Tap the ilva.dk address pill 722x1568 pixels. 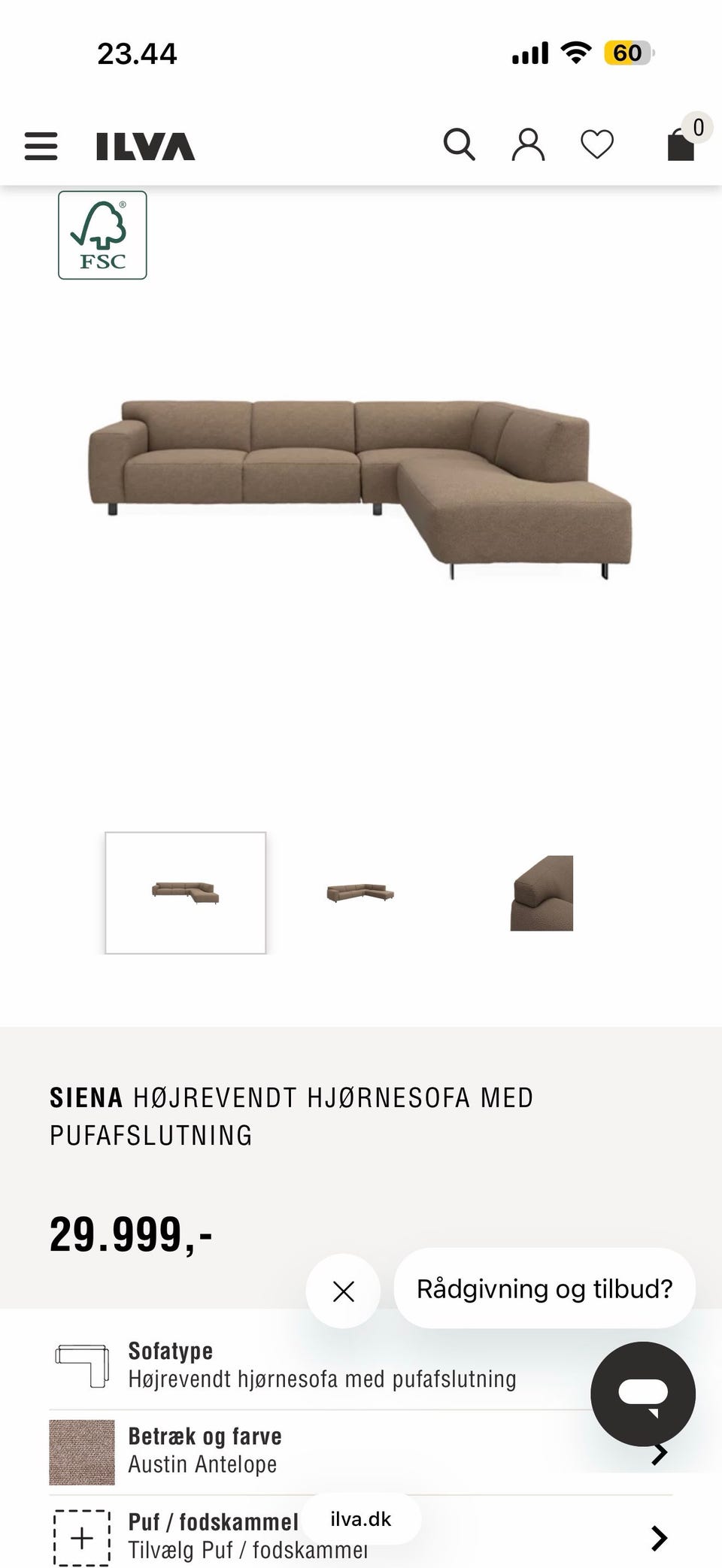(361, 1519)
